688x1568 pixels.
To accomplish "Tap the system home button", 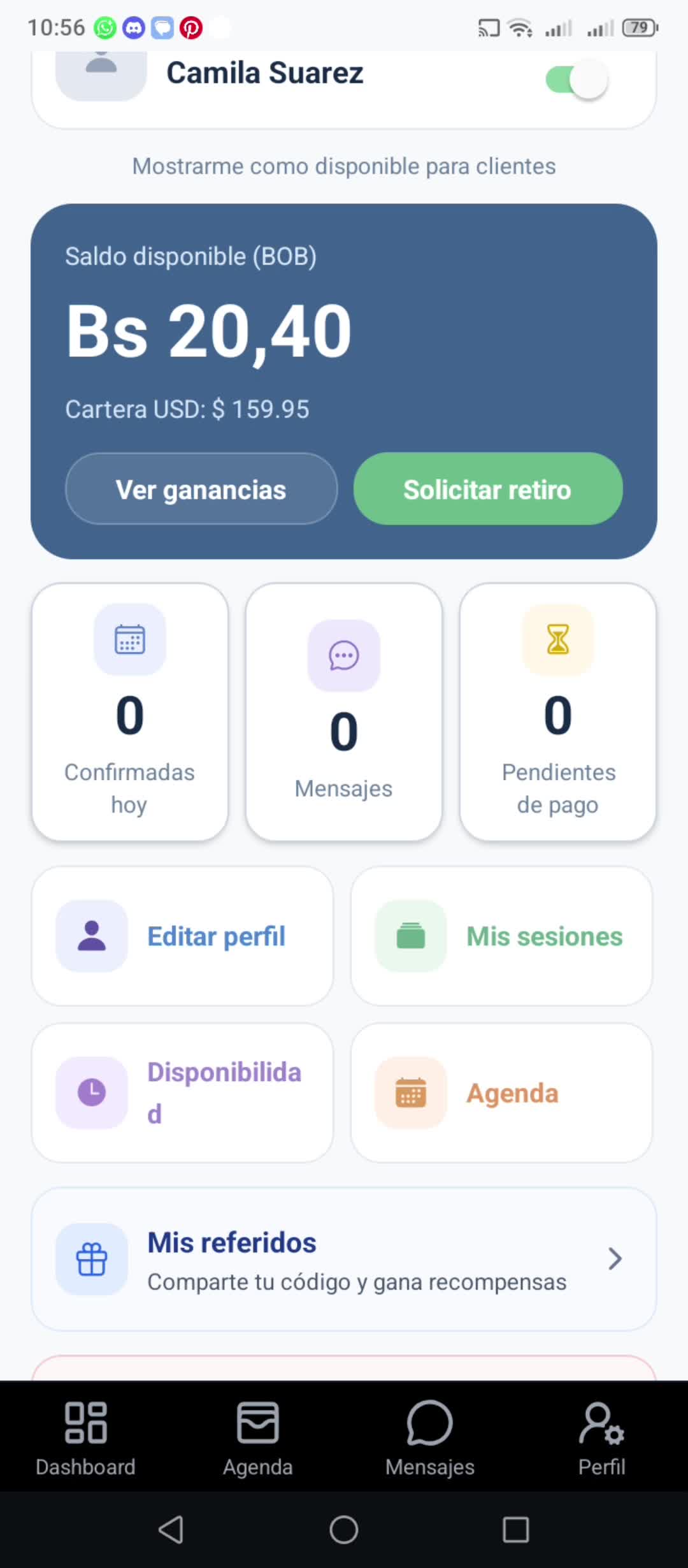I will click(x=344, y=1529).
